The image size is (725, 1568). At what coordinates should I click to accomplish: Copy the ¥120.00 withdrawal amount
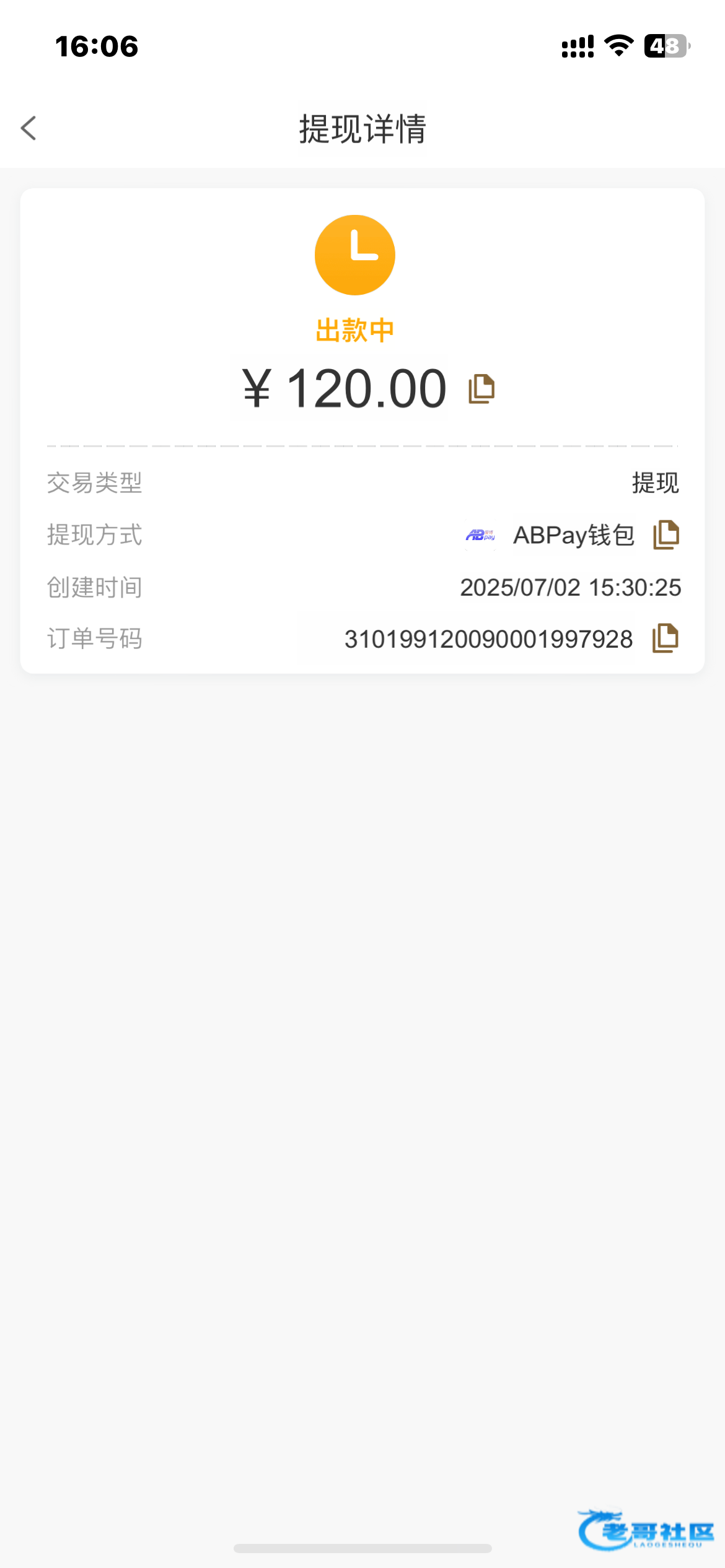[481, 389]
